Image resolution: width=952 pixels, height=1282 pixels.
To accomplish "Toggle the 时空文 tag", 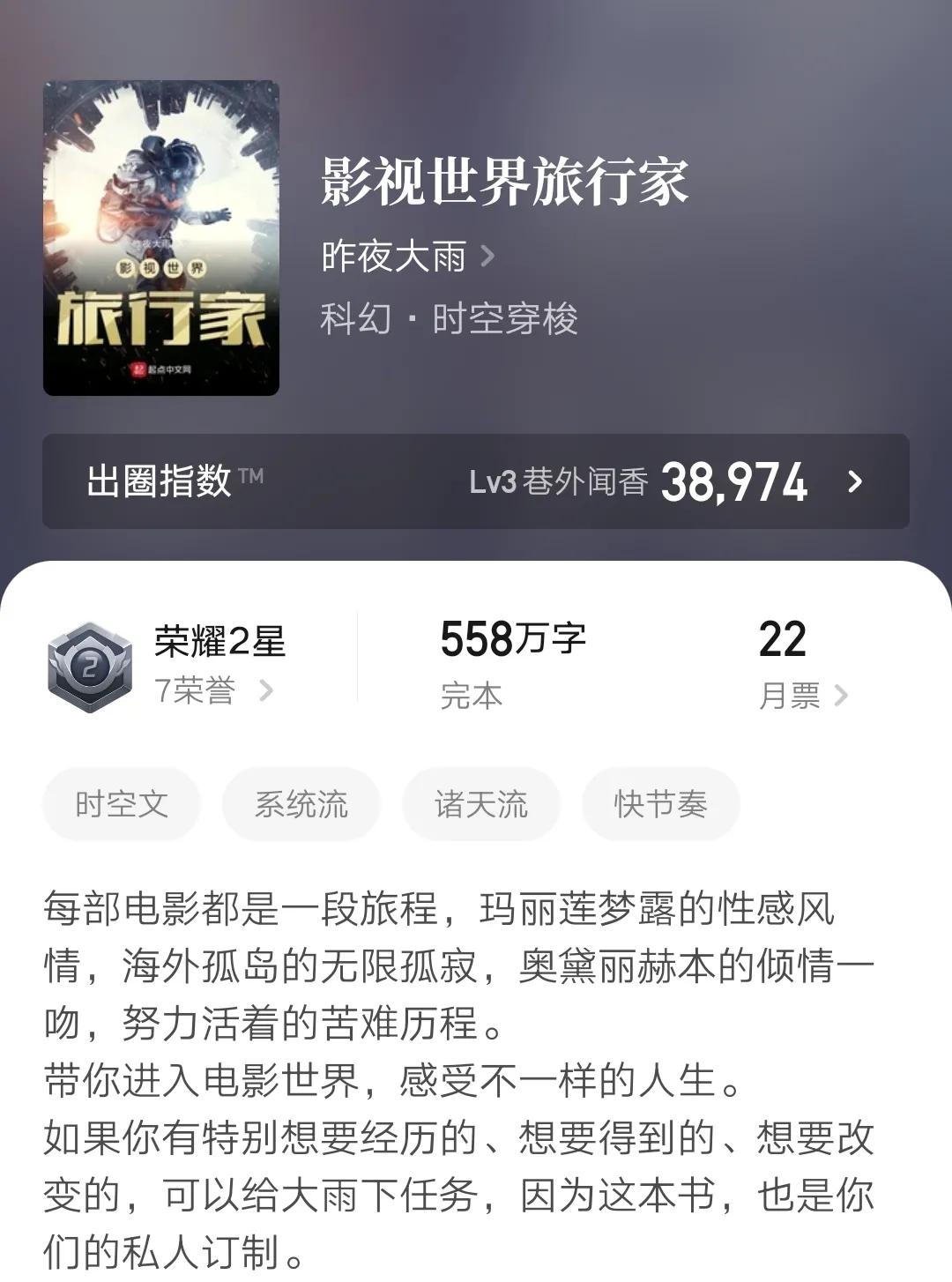I will tap(122, 802).
